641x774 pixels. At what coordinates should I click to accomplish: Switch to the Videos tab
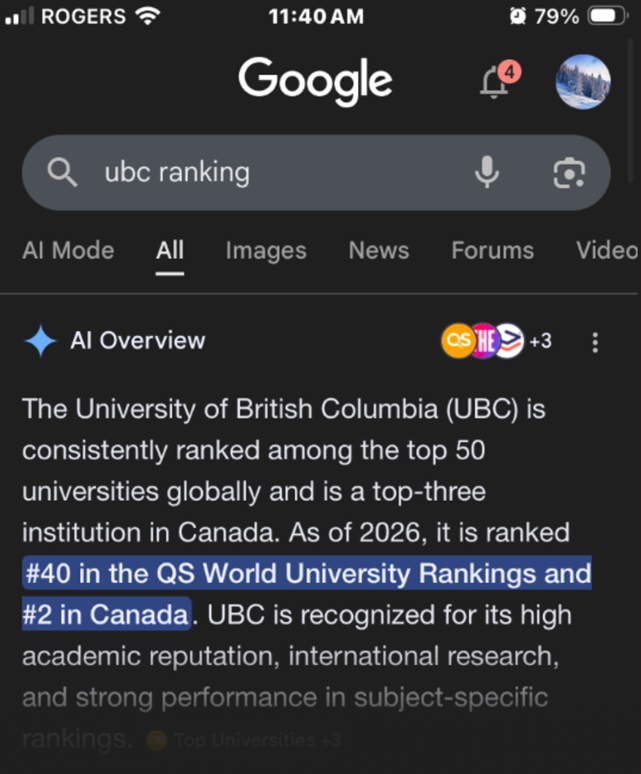[x=606, y=250]
